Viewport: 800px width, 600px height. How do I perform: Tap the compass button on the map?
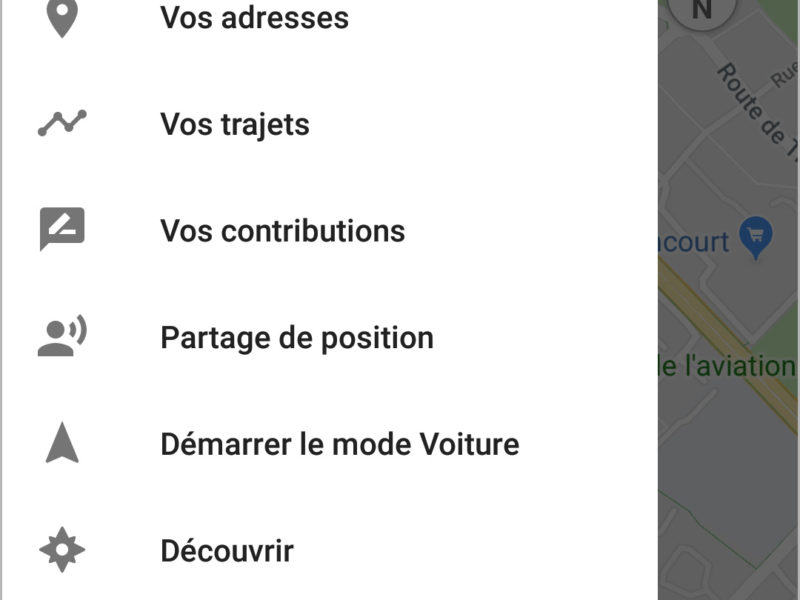(702, 10)
